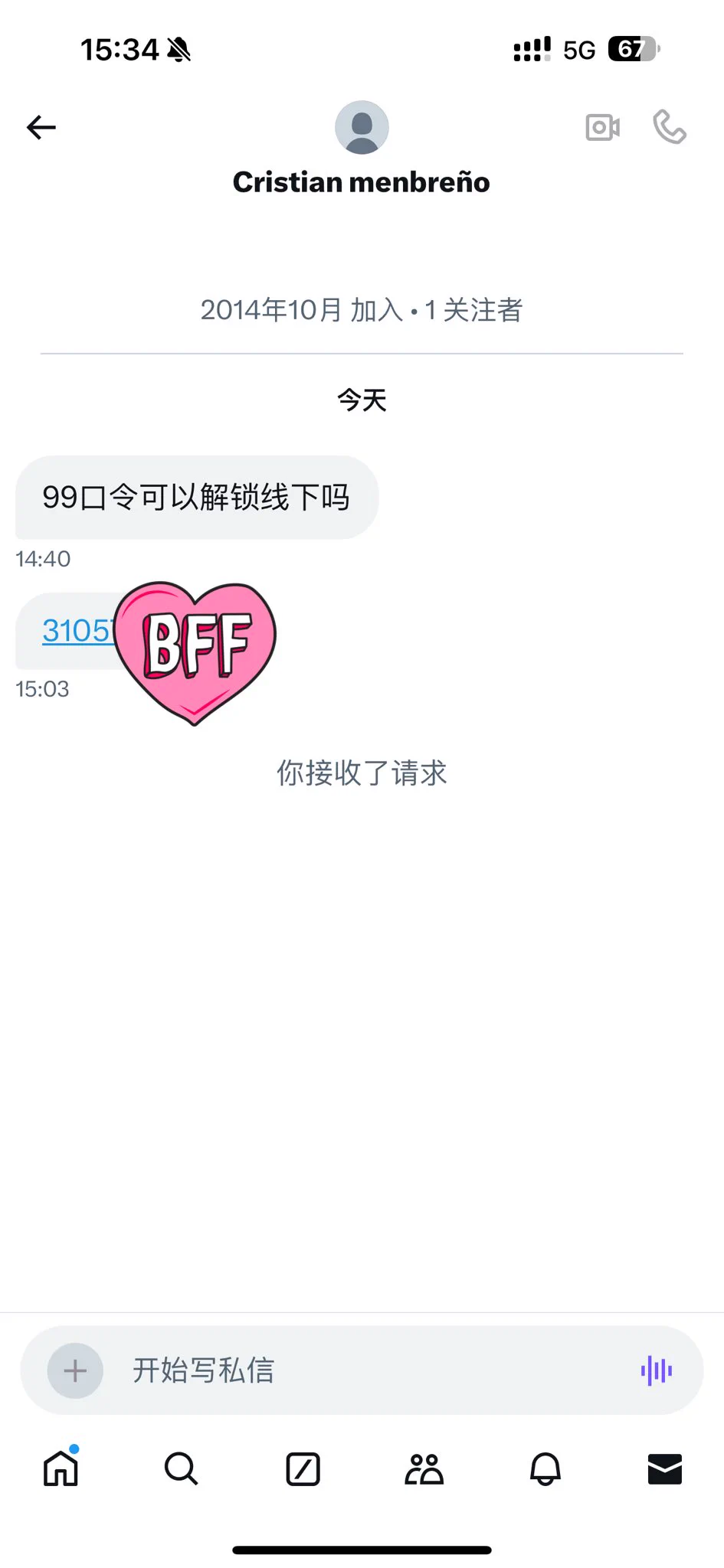Open the blue 3105 link message
724x1568 pixels.
pyautogui.click(x=77, y=631)
